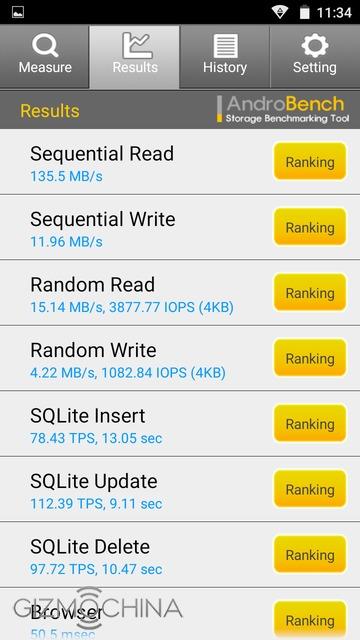Viewport: 360px width, 640px height.
Task: Open the History tab
Action: [x=224, y=56]
